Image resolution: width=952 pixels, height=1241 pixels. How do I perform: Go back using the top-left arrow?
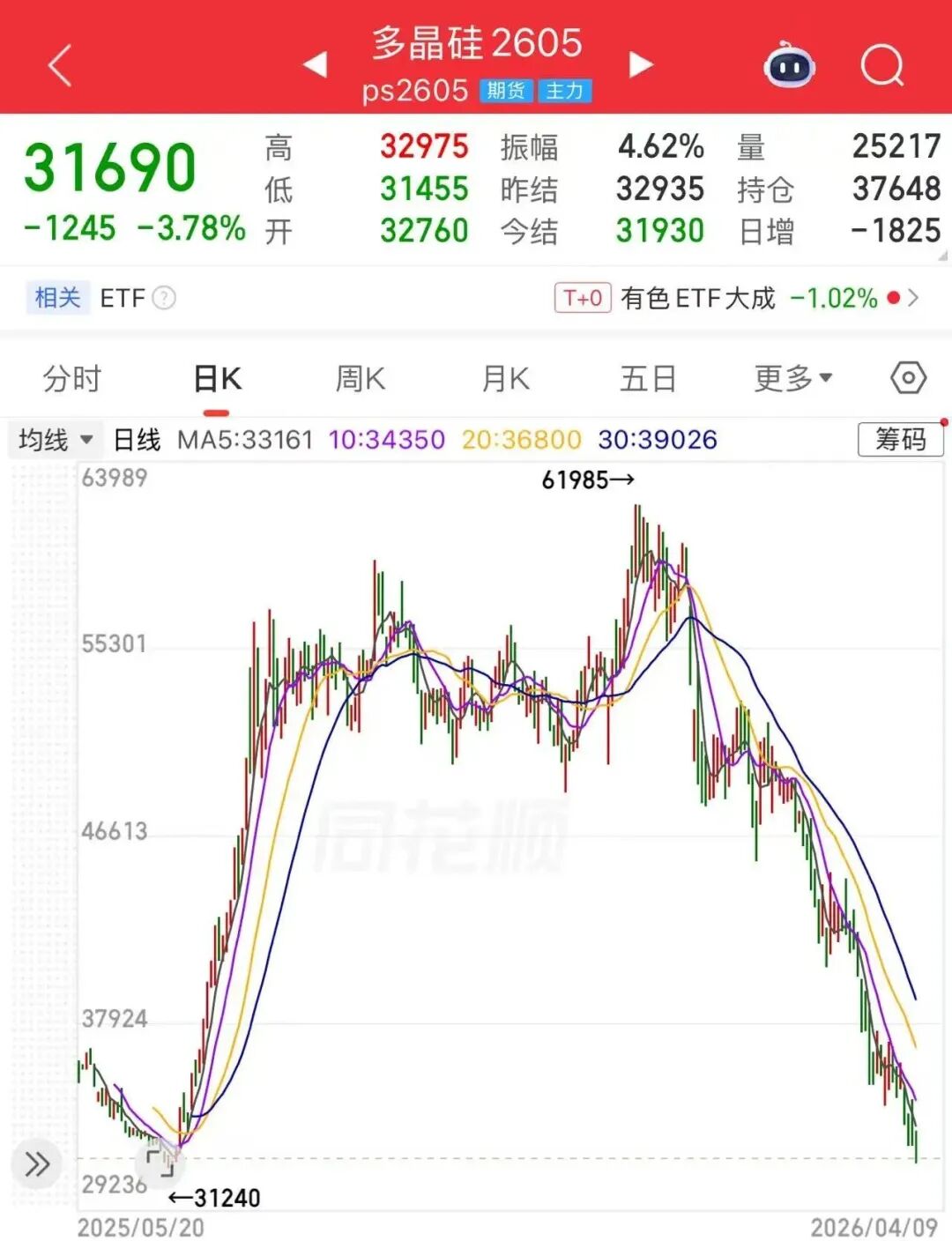(60, 66)
